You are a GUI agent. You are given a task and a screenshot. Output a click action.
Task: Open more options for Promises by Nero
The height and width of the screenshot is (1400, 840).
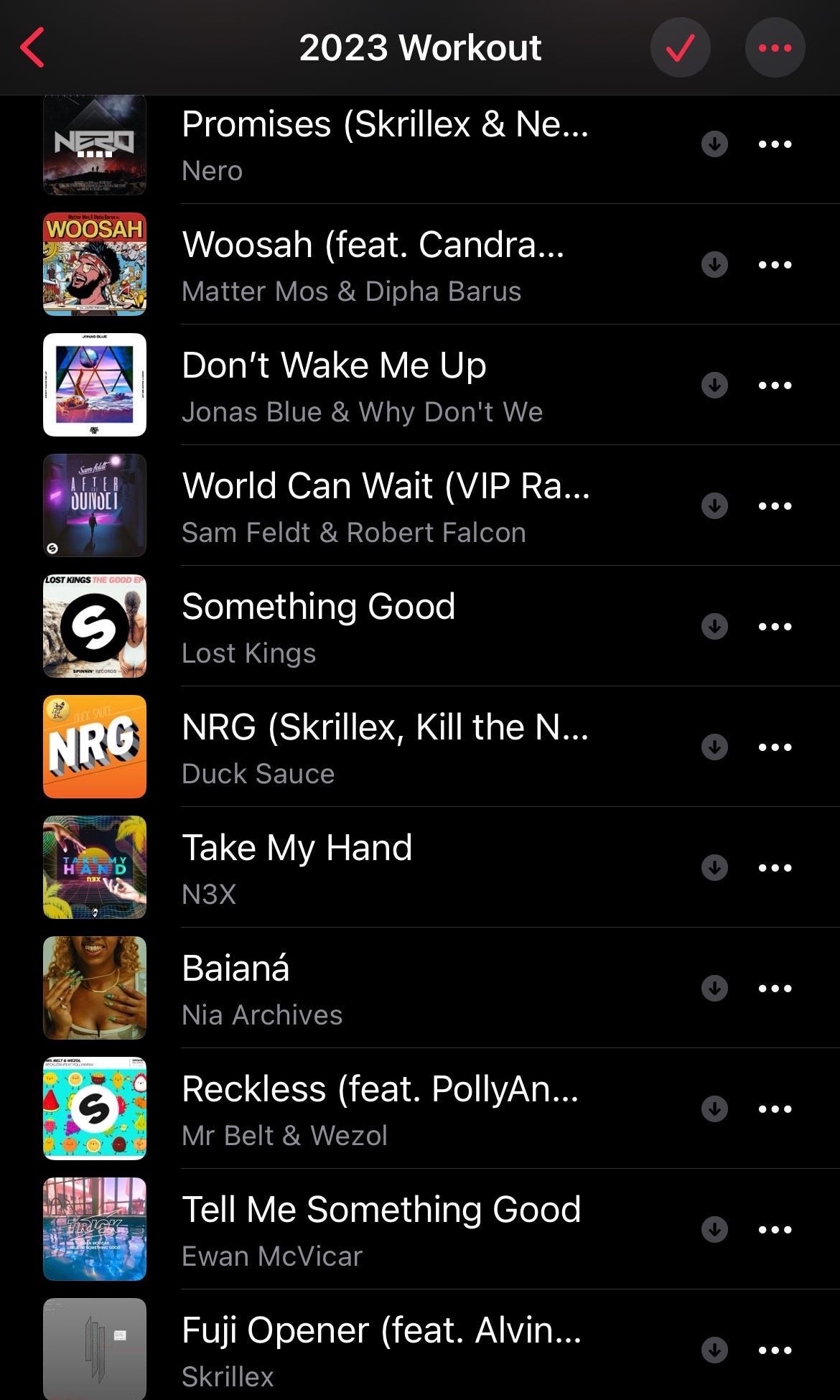click(x=775, y=144)
